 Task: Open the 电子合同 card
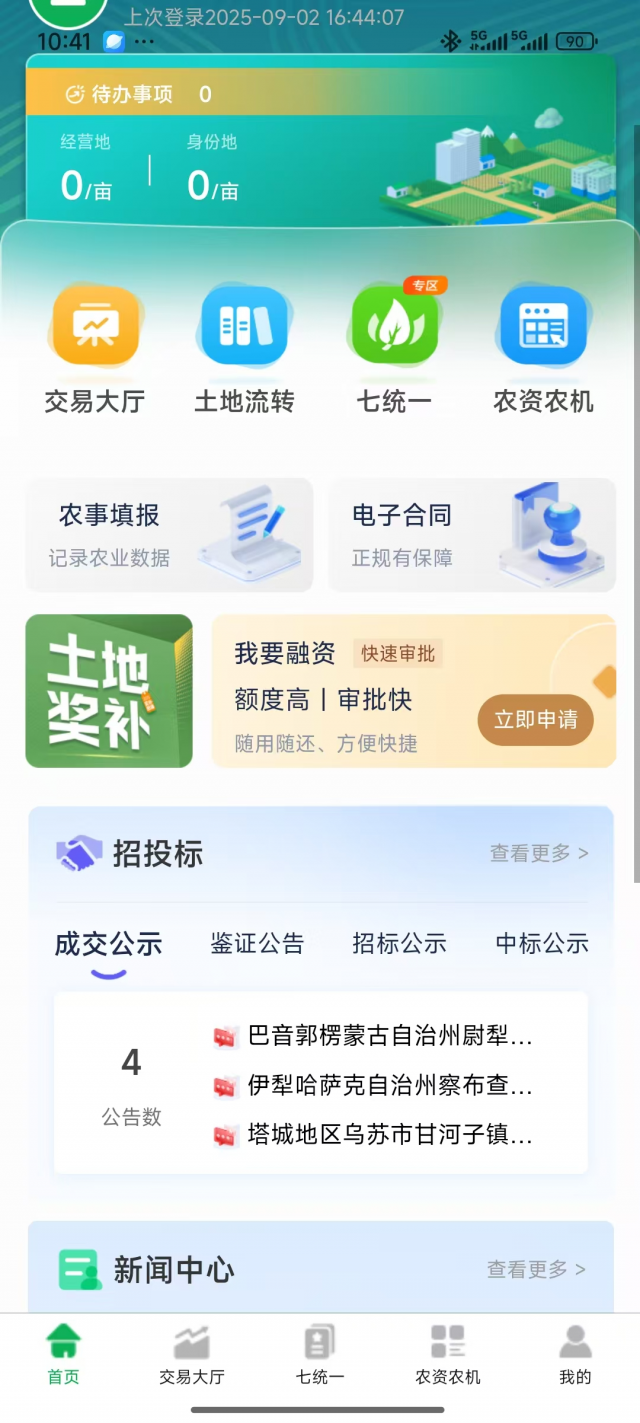pos(471,535)
